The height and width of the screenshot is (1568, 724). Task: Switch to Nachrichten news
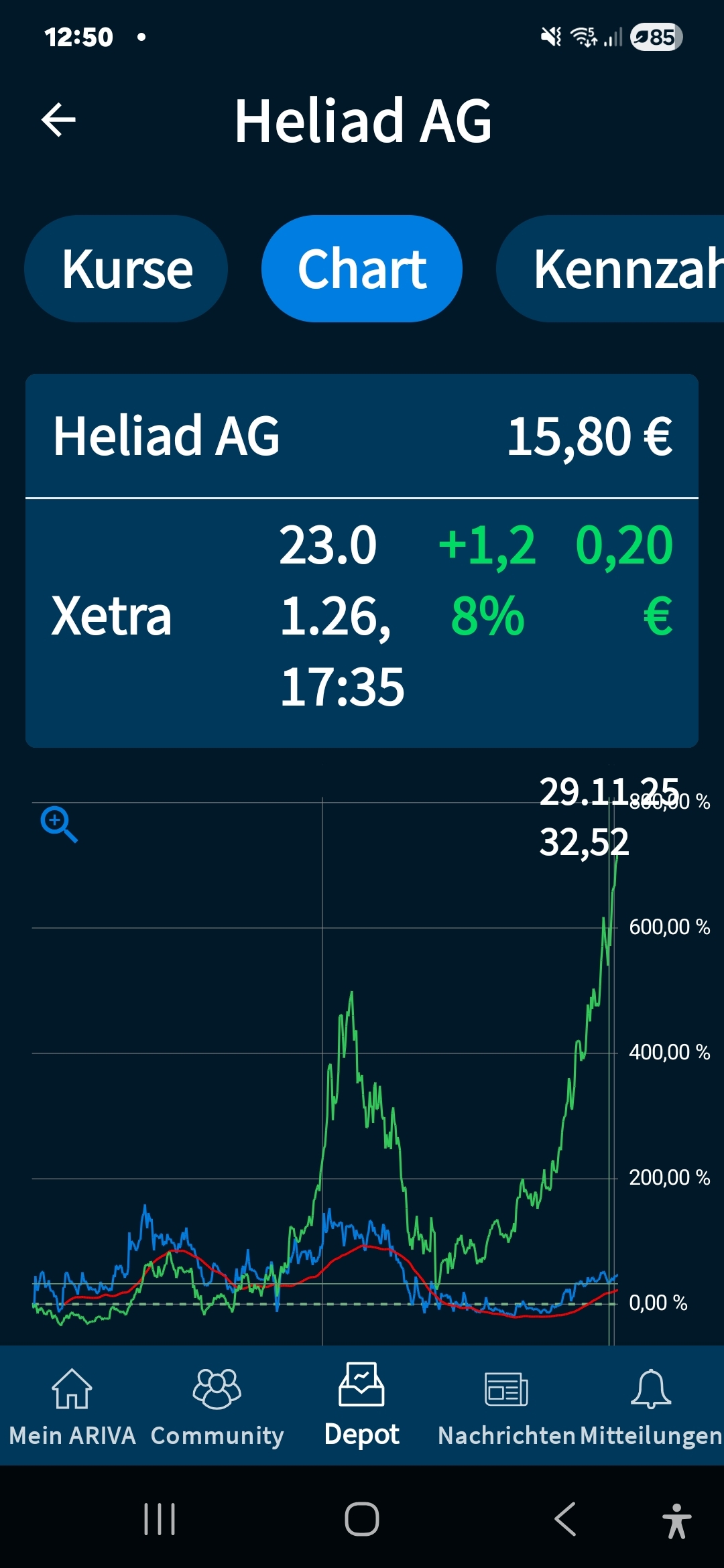point(507,1406)
